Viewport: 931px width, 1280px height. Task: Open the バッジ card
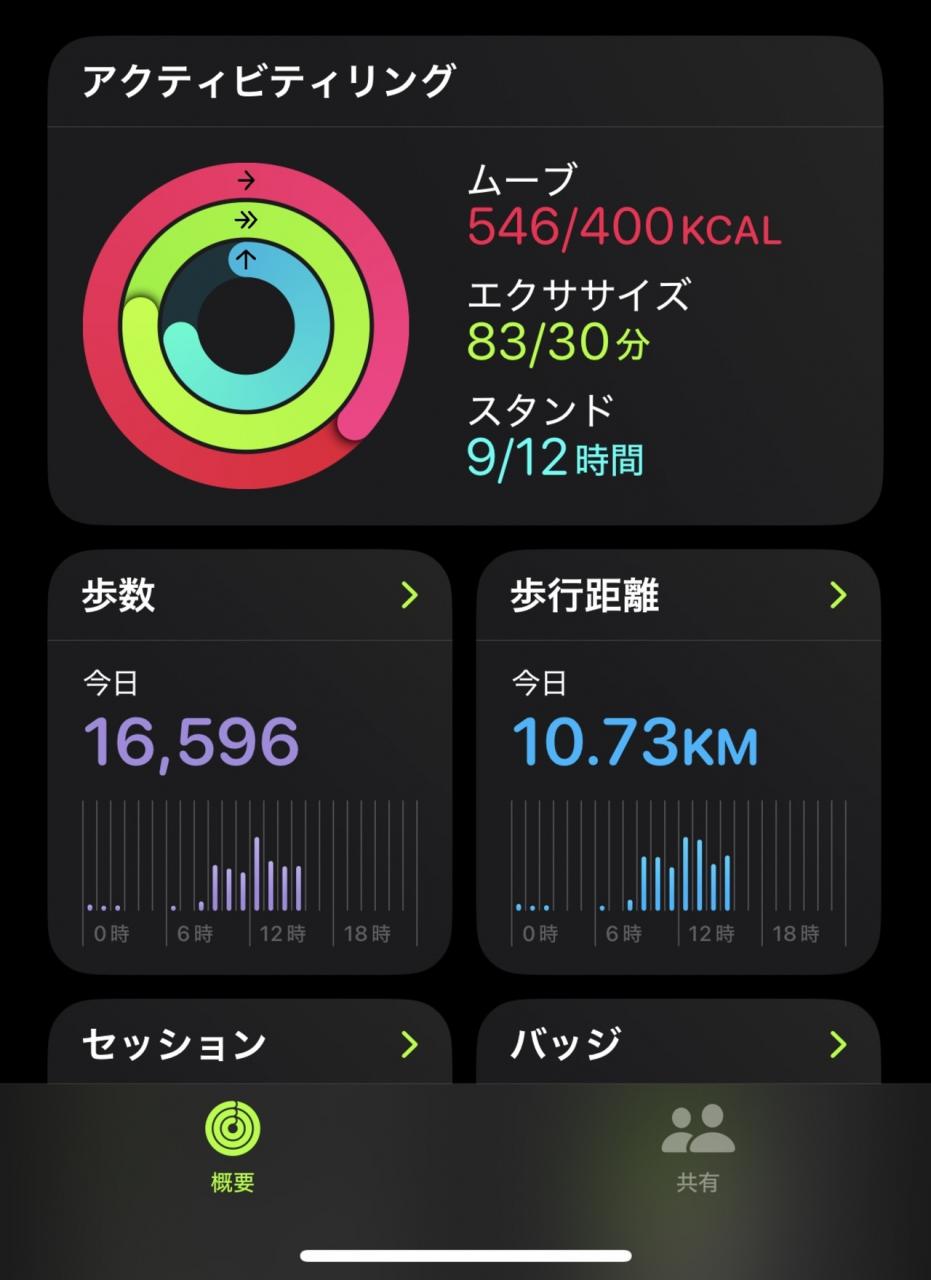679,1042
